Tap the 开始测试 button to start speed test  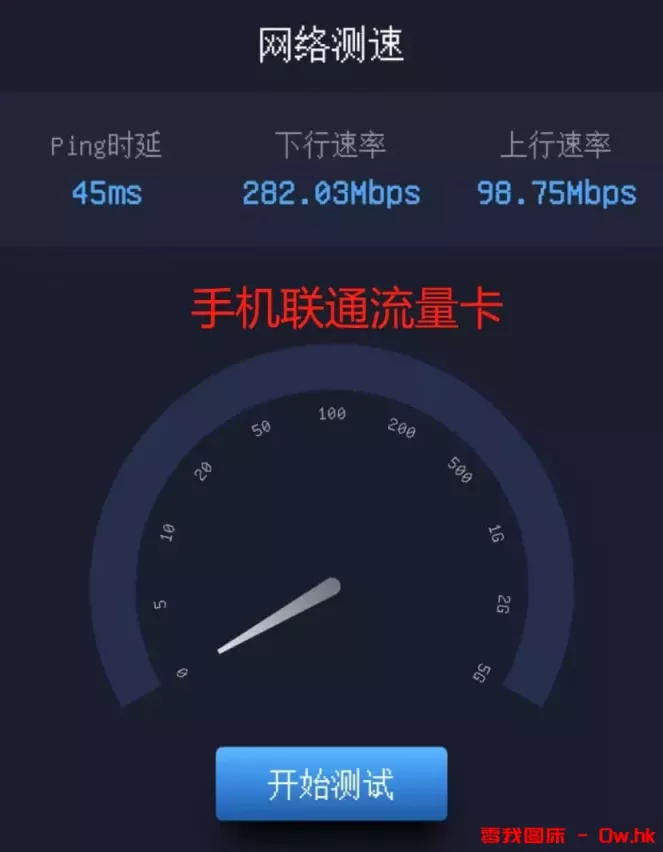[x=331, y=784]
